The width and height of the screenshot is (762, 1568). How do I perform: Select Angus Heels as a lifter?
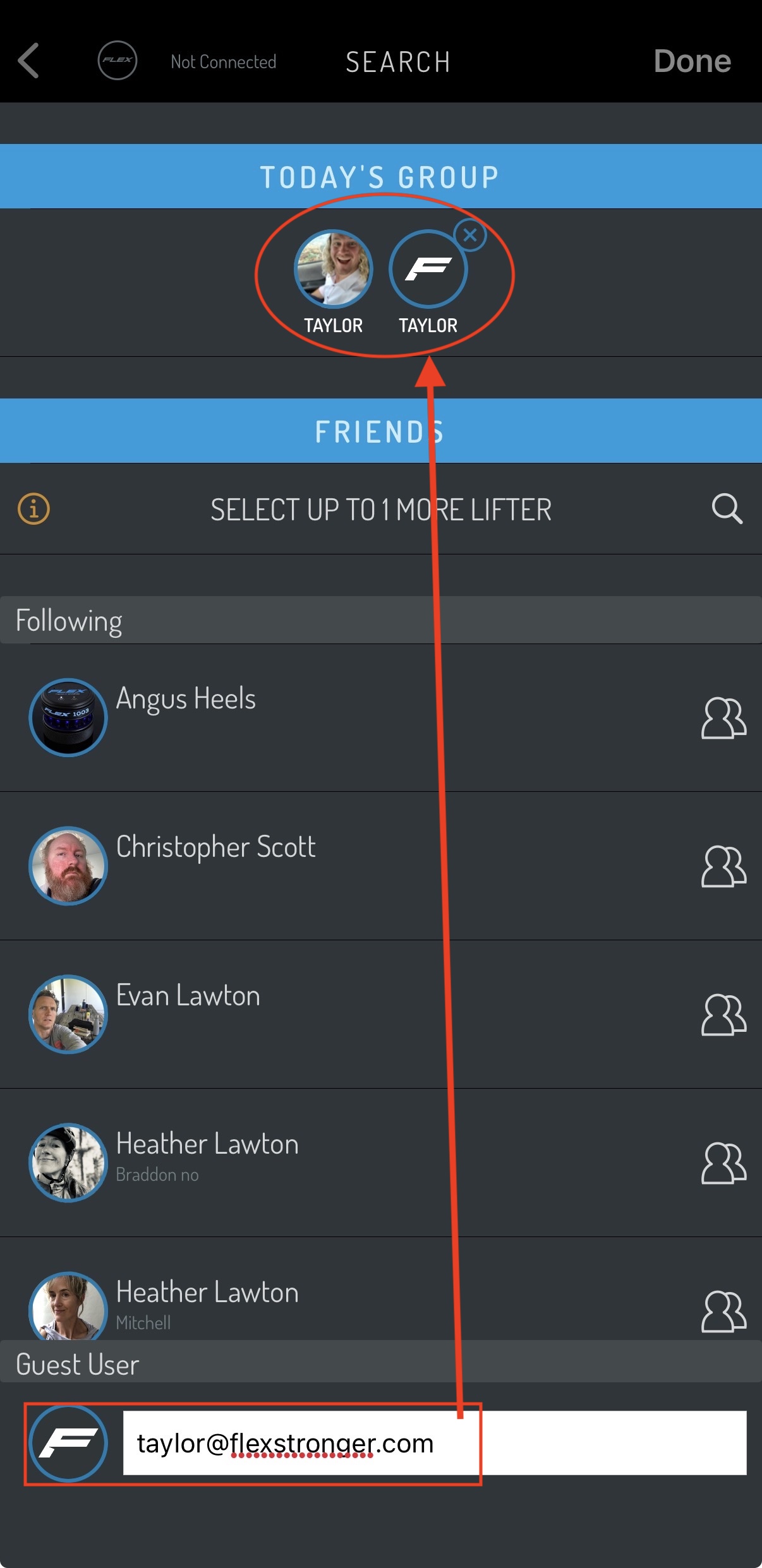(x=381, y=717)
